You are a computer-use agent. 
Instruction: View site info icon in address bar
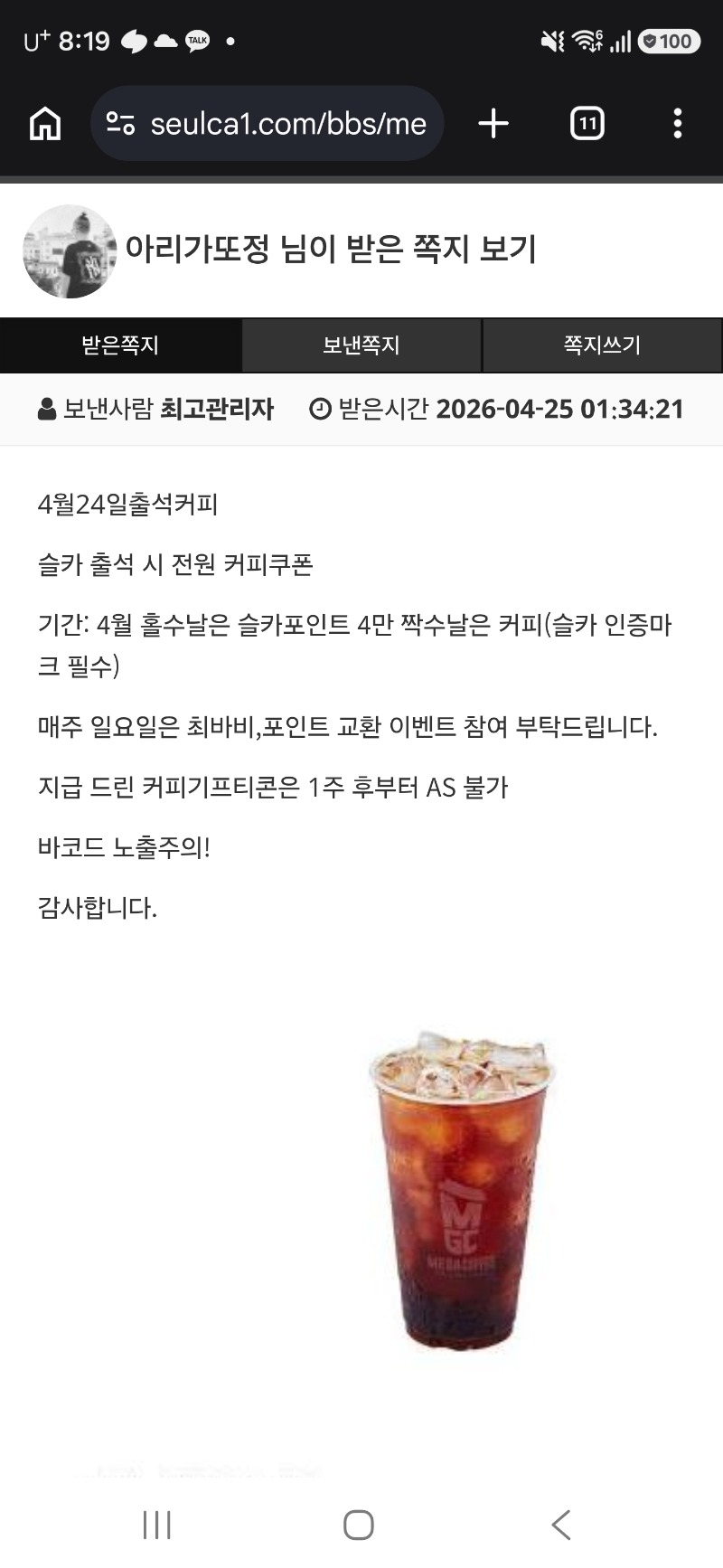pos(120,123)
